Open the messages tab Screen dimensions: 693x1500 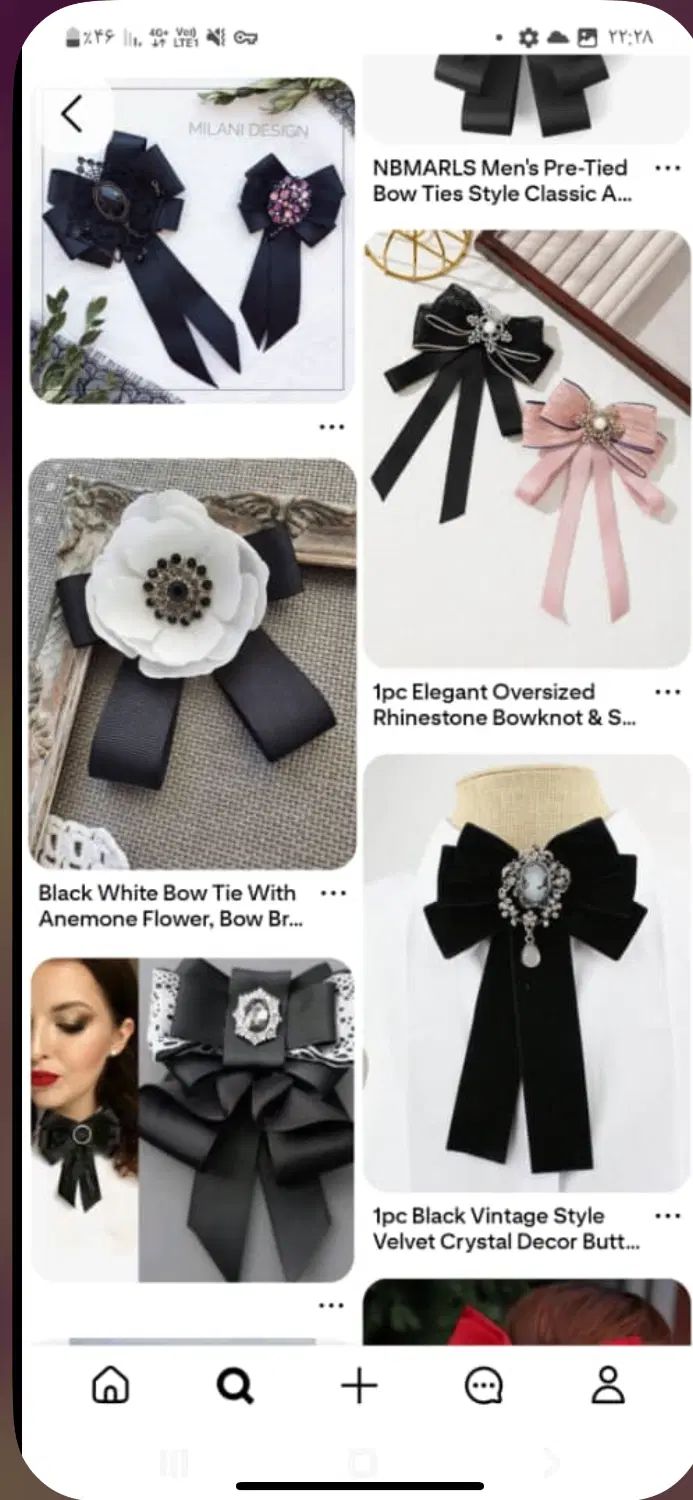(x=484, y=1386)
